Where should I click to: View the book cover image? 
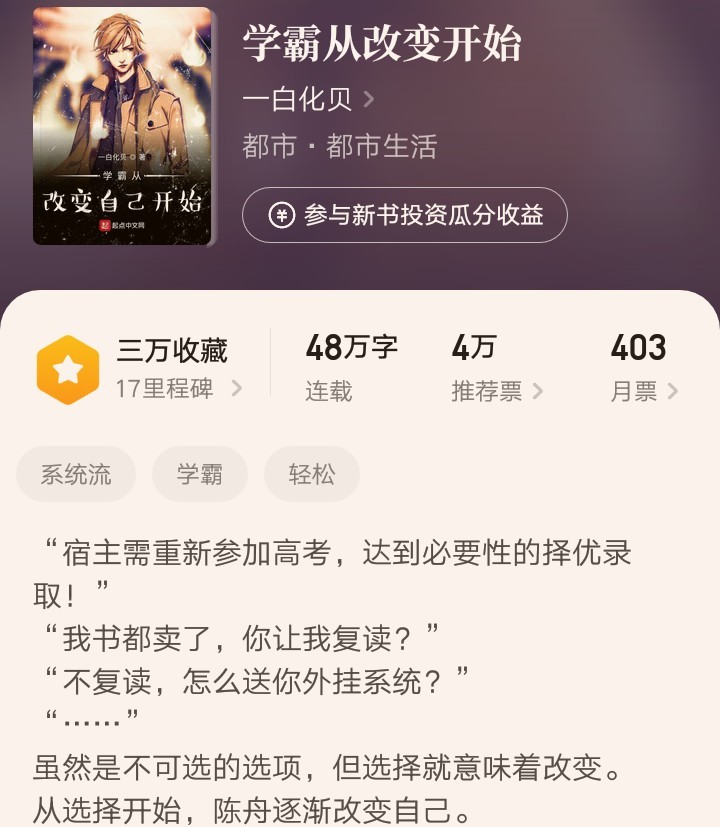[123, 126]
